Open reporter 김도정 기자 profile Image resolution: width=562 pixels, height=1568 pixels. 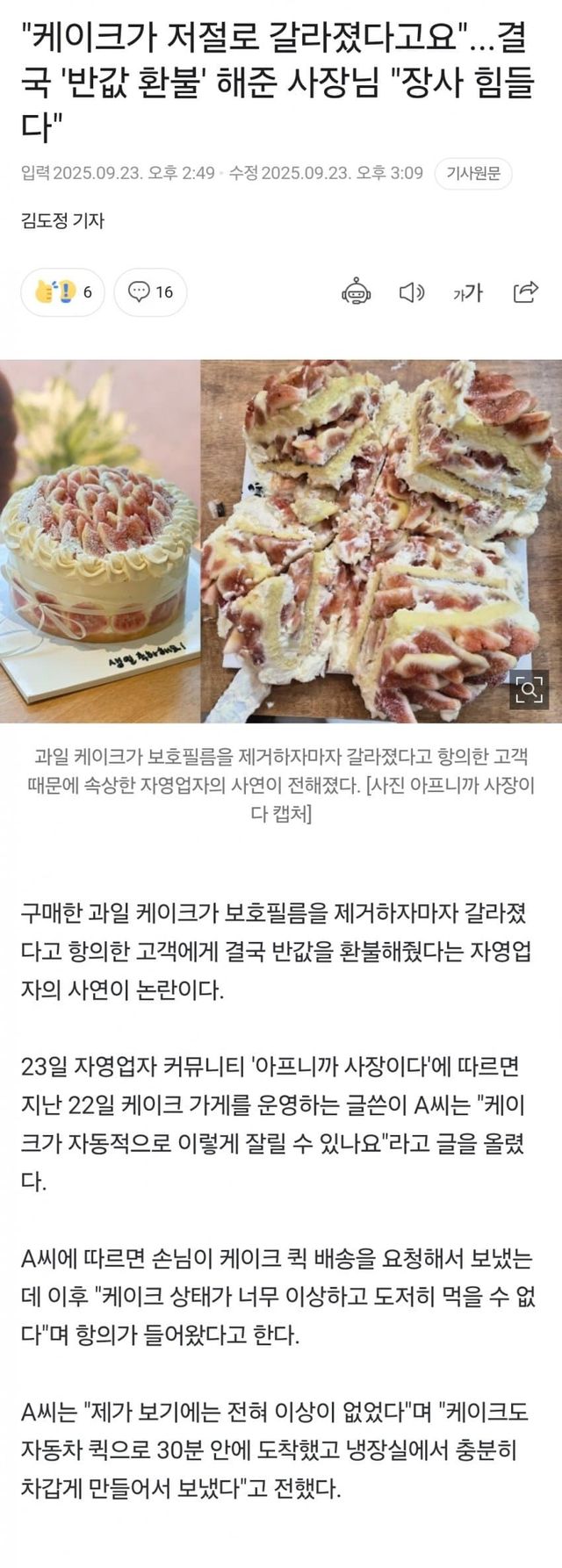coord(62,220)
